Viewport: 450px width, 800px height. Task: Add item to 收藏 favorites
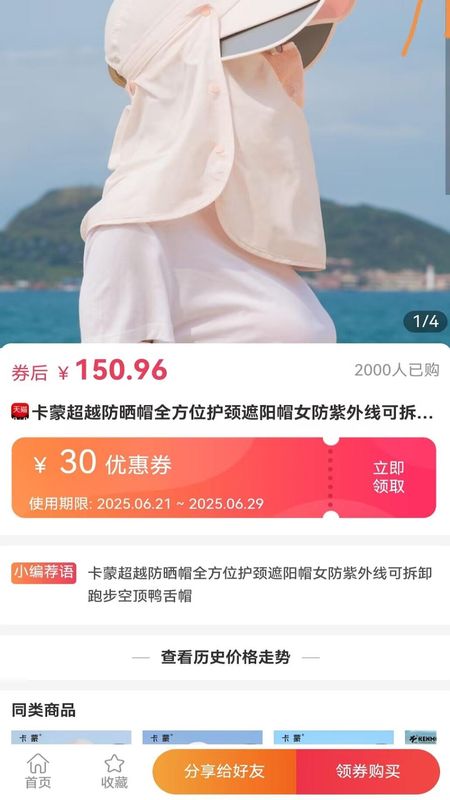(x=114, y=771)
